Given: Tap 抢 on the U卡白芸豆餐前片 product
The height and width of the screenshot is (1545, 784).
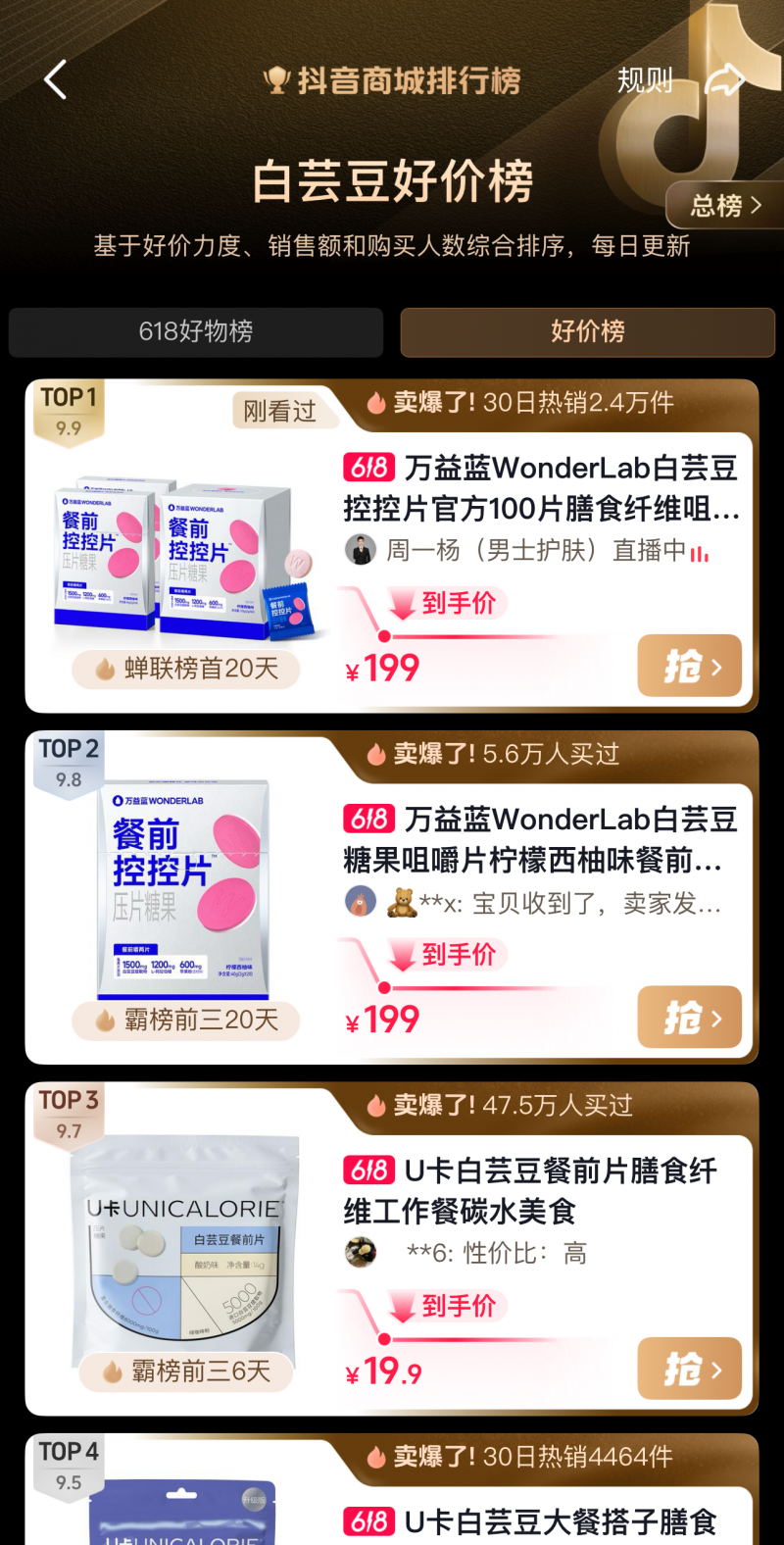Looking at the screenshot, I should click(x=689, y=1369).
